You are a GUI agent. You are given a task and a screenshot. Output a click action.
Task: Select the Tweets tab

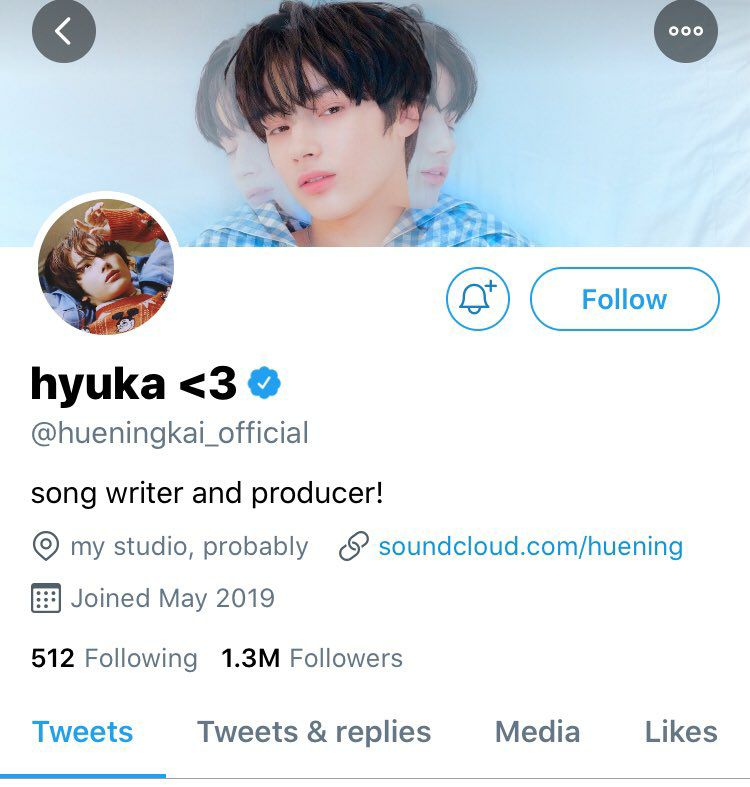point(82,732)
